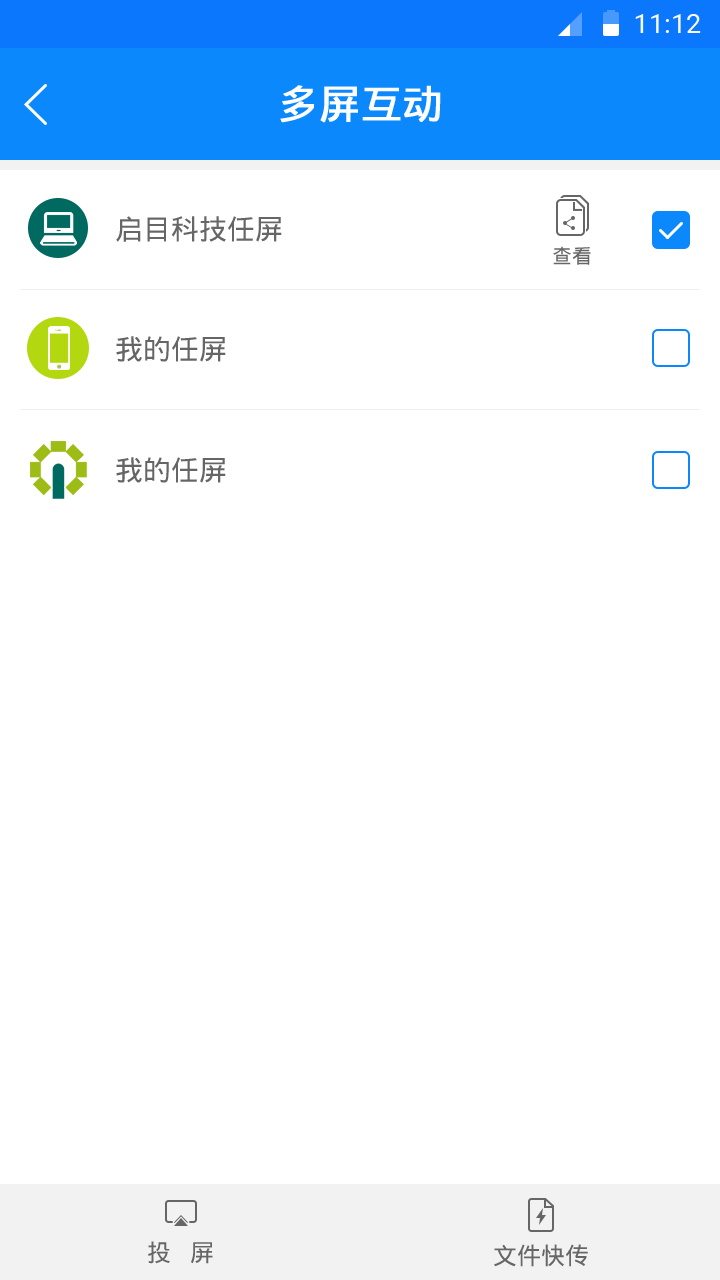Tap the 查看 share-file icon
Viewport: 720px width, 1280px height.
tap(572, 230)
